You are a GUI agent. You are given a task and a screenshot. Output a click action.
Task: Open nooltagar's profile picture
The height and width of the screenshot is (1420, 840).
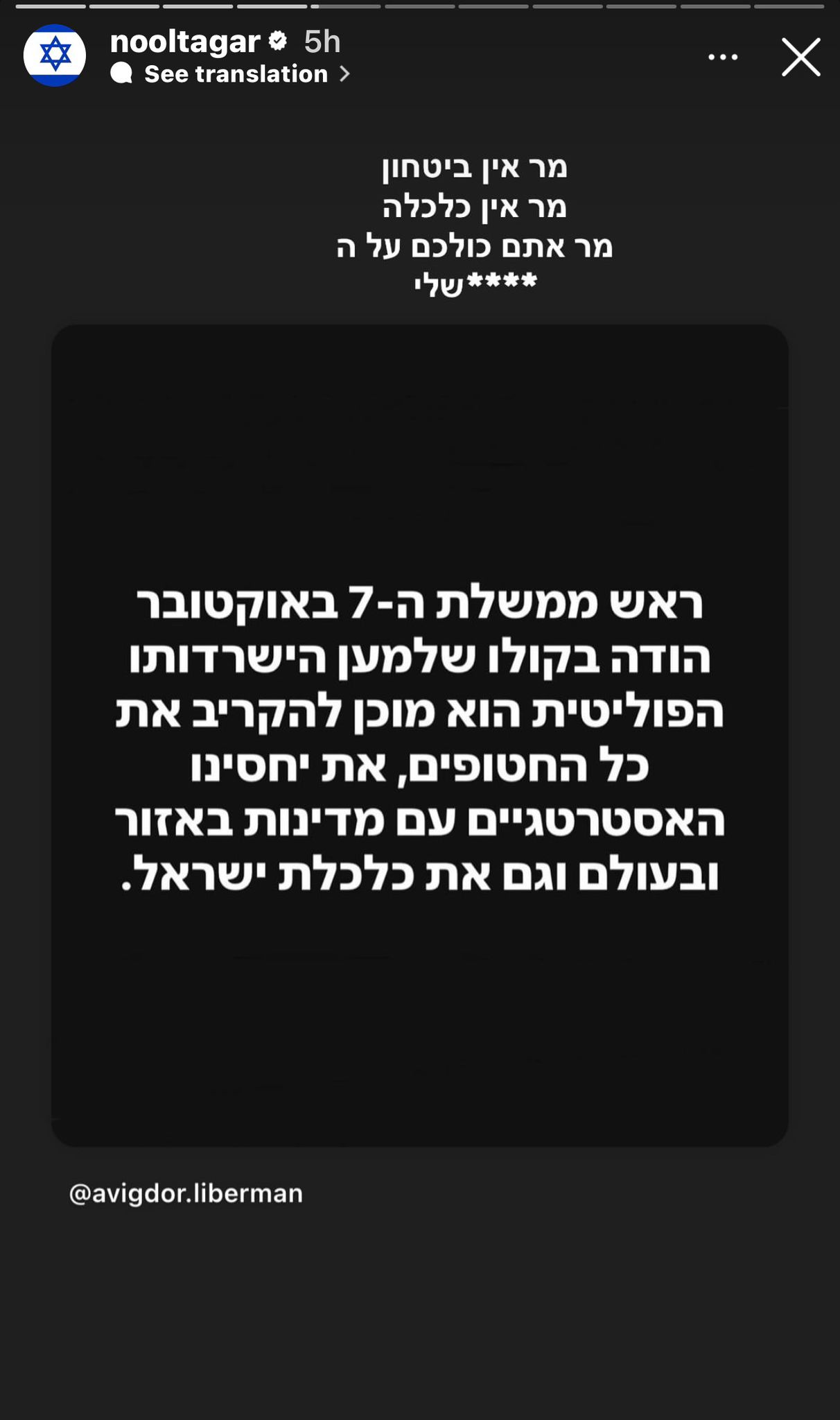[x=55, y=55]
